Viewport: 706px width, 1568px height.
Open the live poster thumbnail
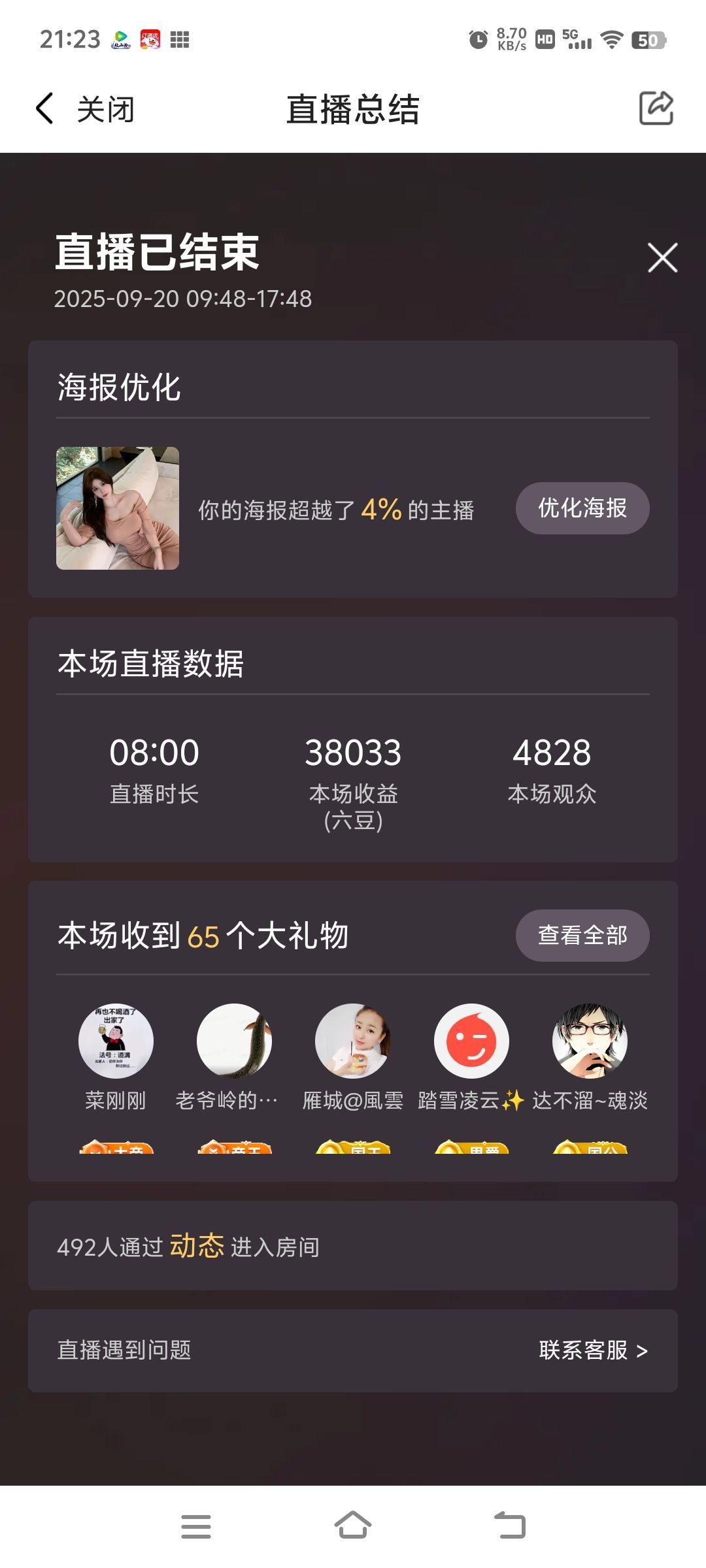tap(118, 508)
